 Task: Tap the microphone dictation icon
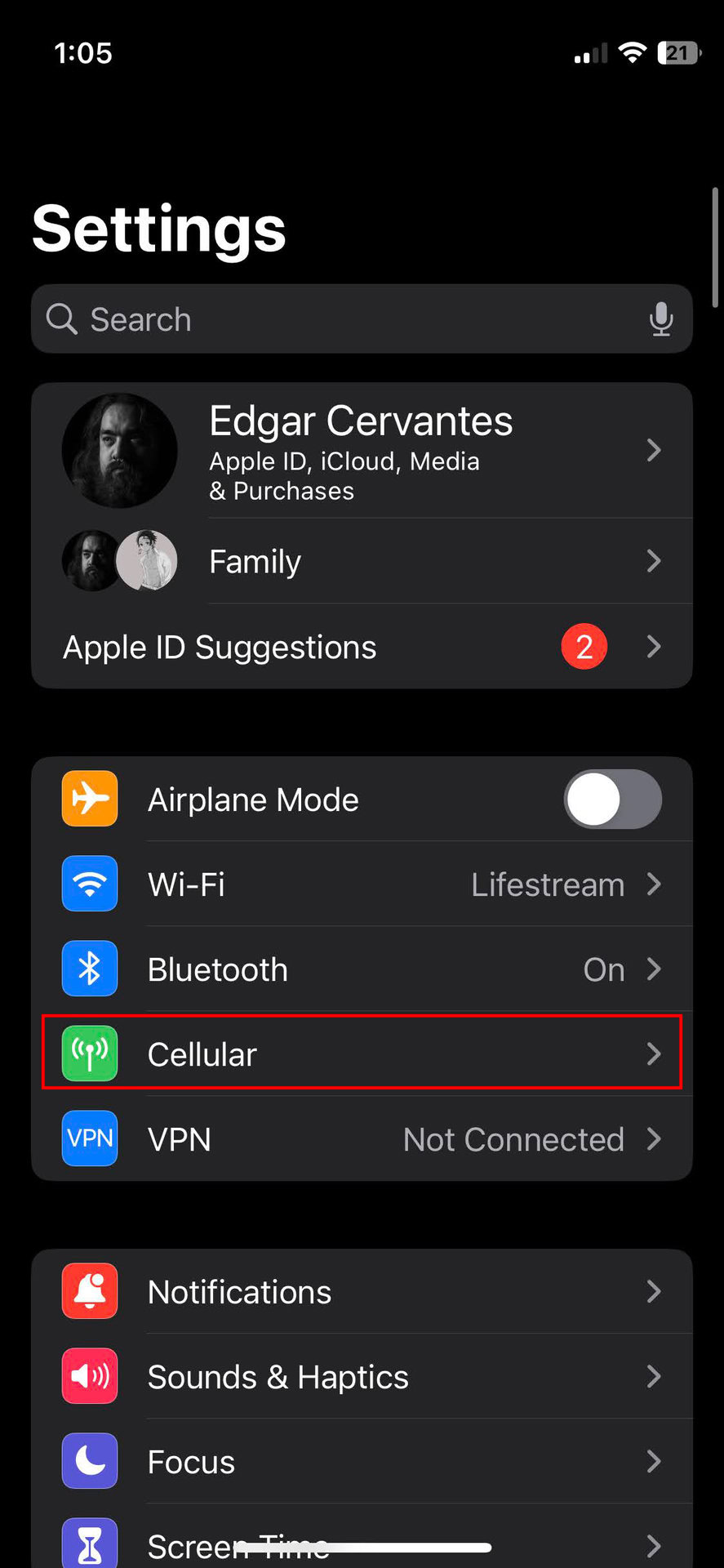click(661, 319)
